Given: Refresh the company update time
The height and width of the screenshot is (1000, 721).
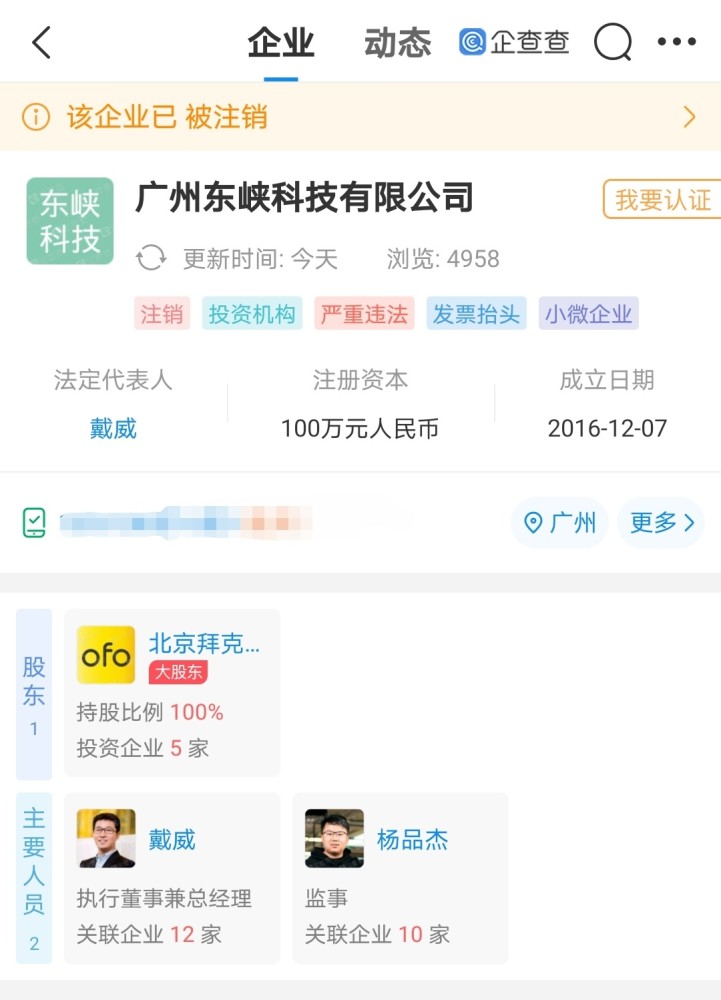Looking at the screenshot, I should [151, 259].
